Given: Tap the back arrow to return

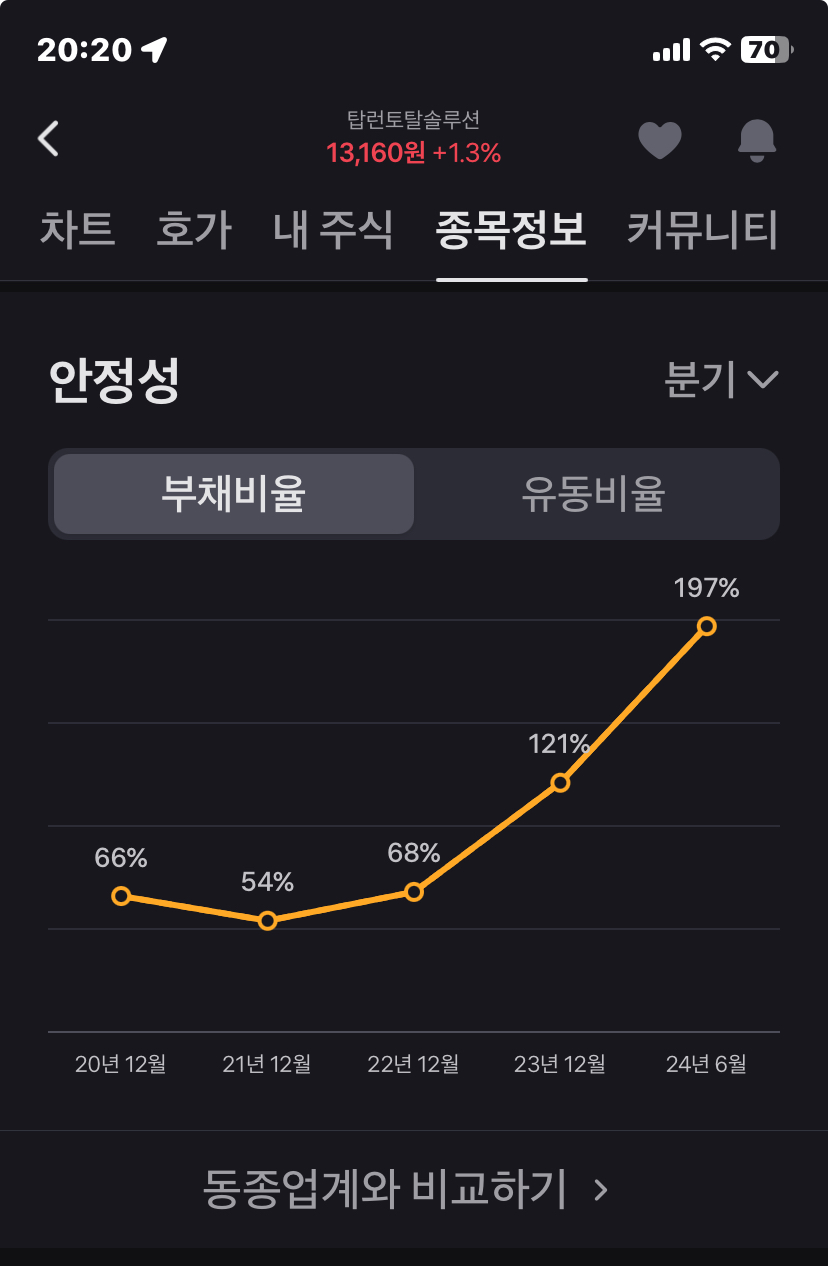Looking at the screenshot, I should coord(47,138).
